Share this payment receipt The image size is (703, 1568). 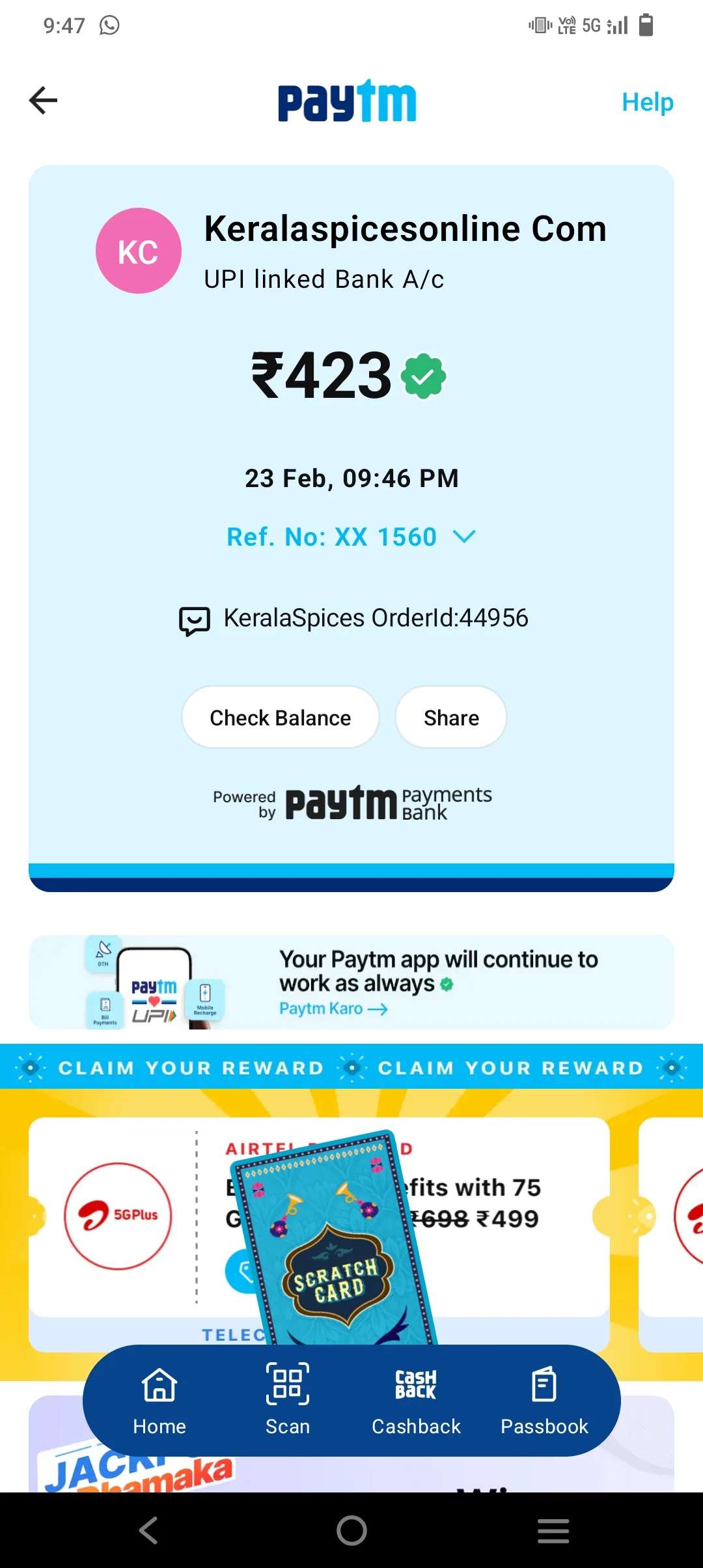coord(451,717)
